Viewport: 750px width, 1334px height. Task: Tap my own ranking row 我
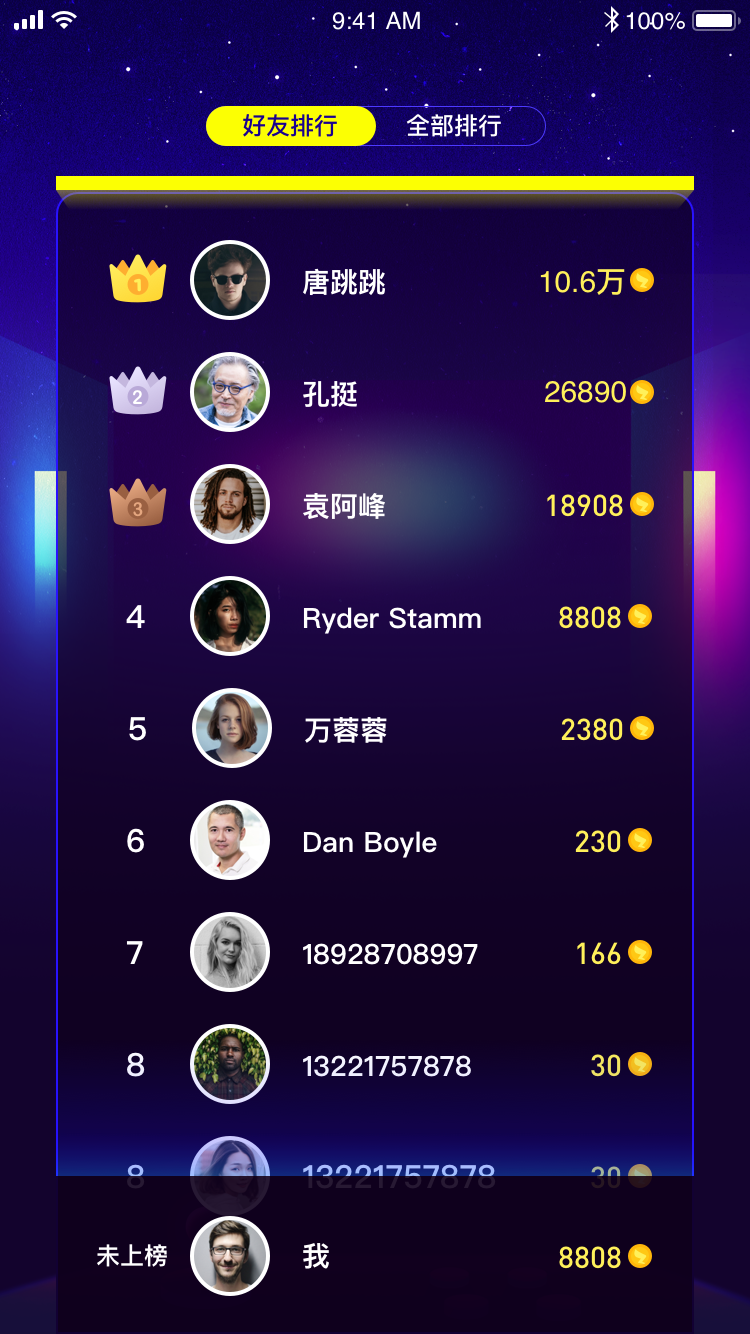375,1255
